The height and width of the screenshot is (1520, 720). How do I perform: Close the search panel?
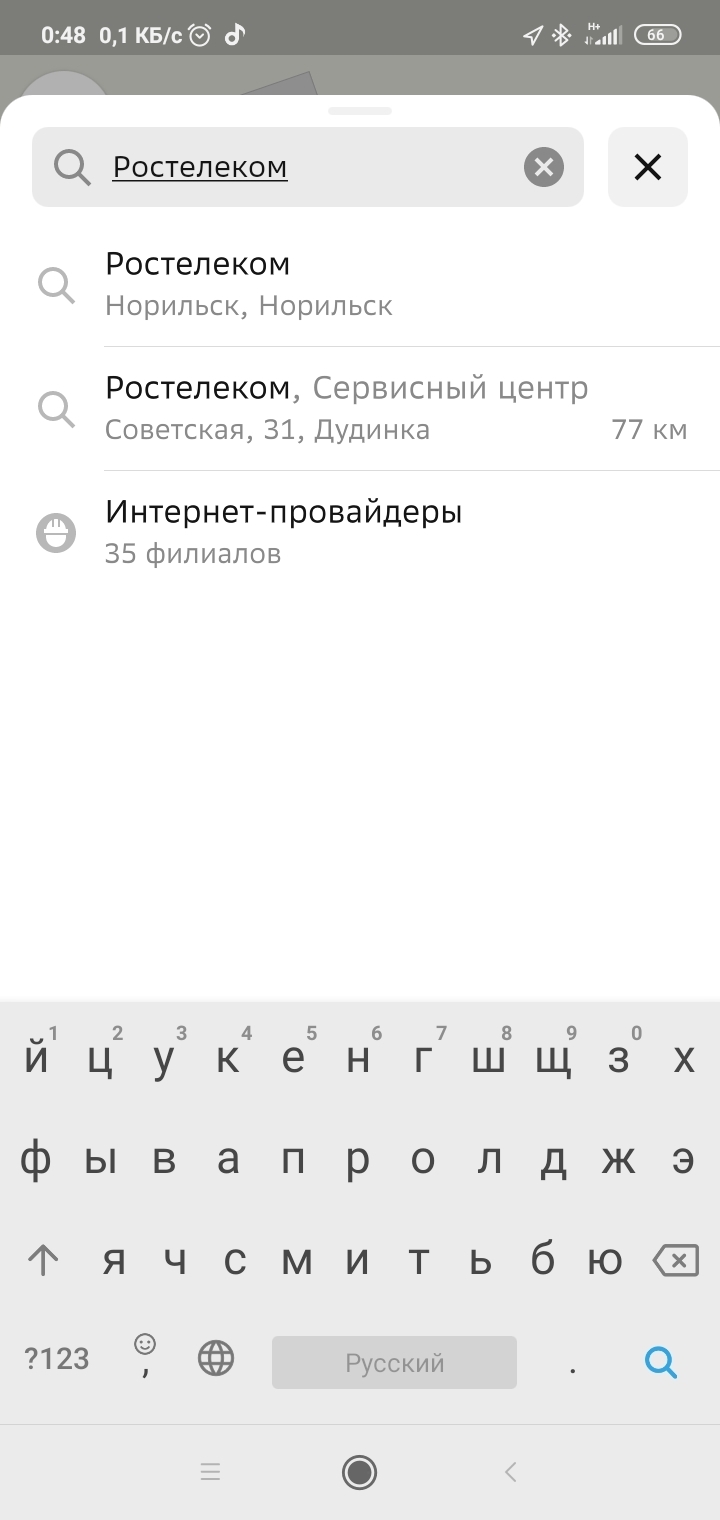(x=648, y=167)
